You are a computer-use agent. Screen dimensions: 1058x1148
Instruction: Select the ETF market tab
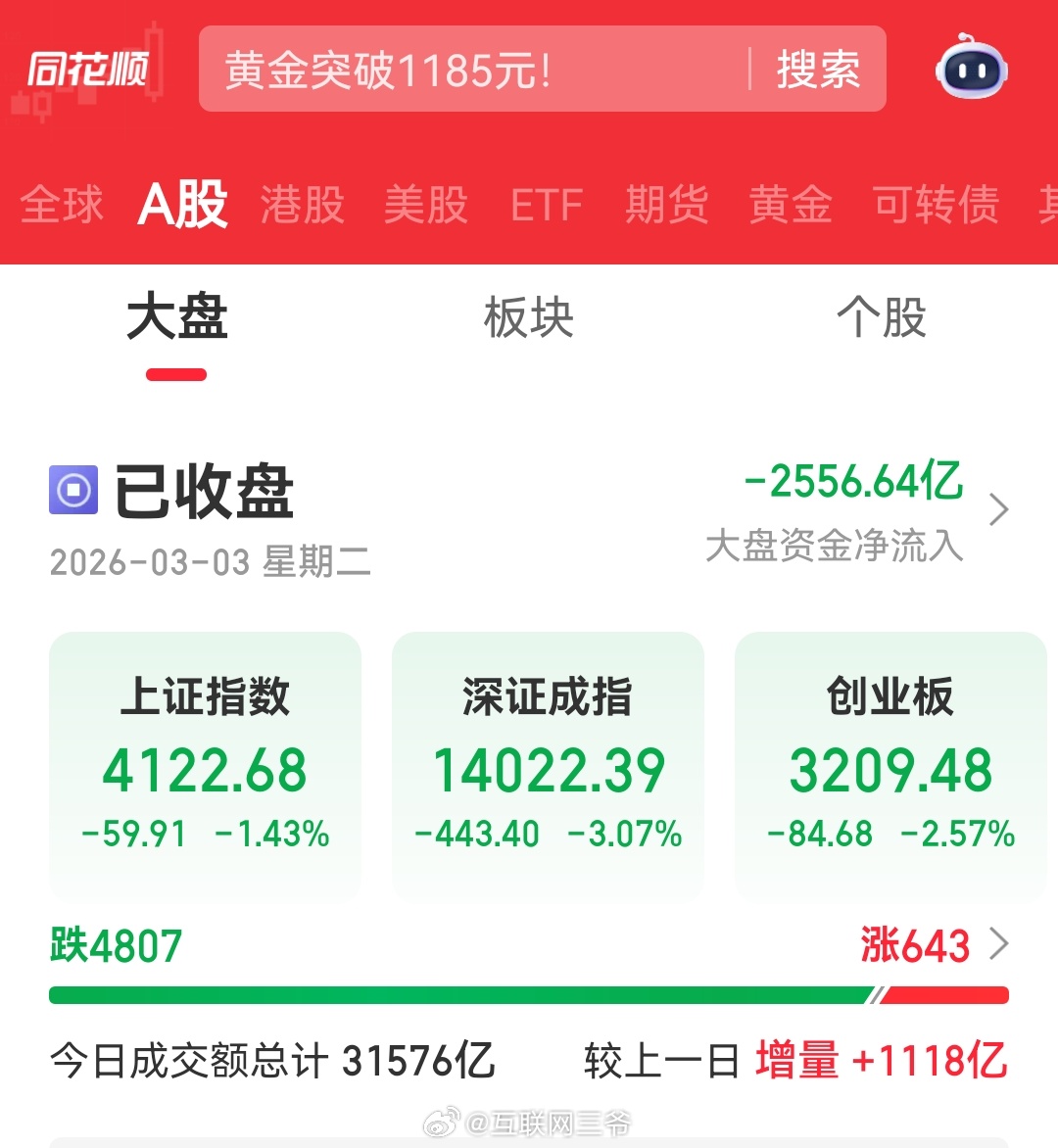548,205
